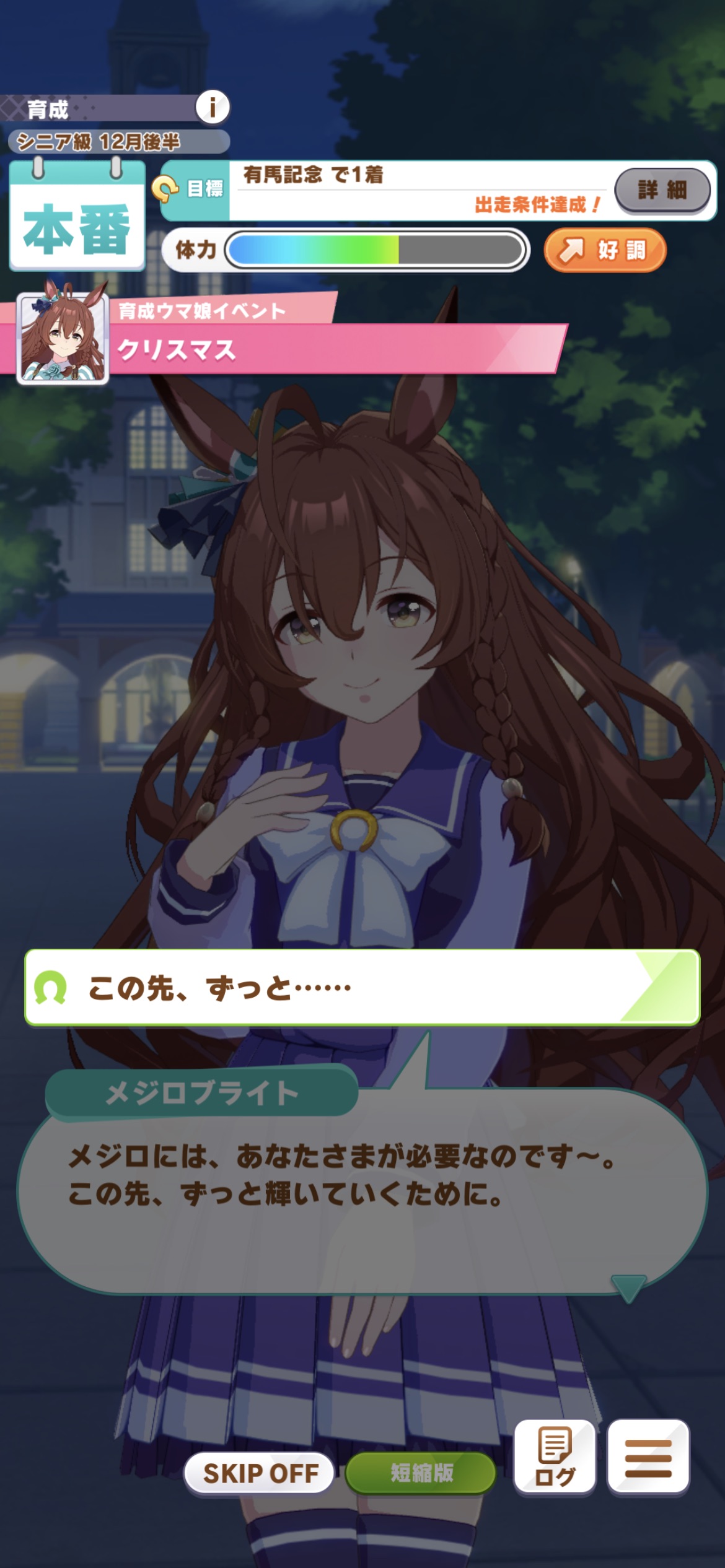Toggle the SKIP OFF button
Viewport: 725px width, 1568px height.
pos(260,1473)
